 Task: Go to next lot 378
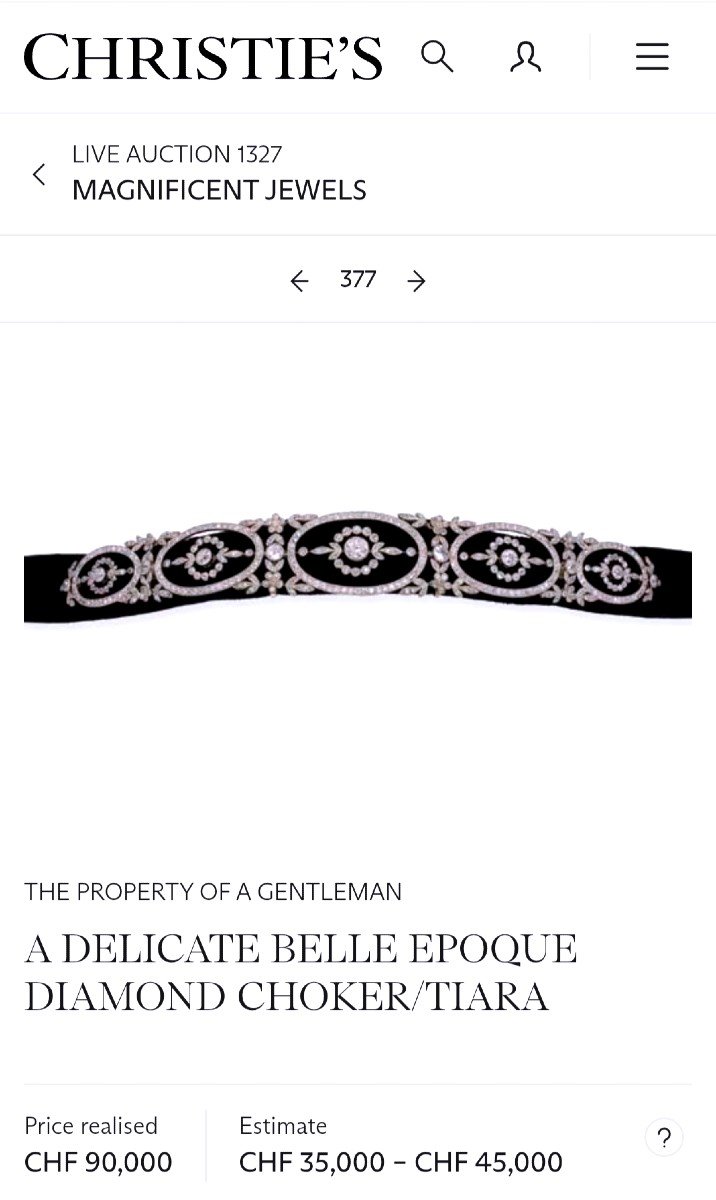tap(417, 281)
